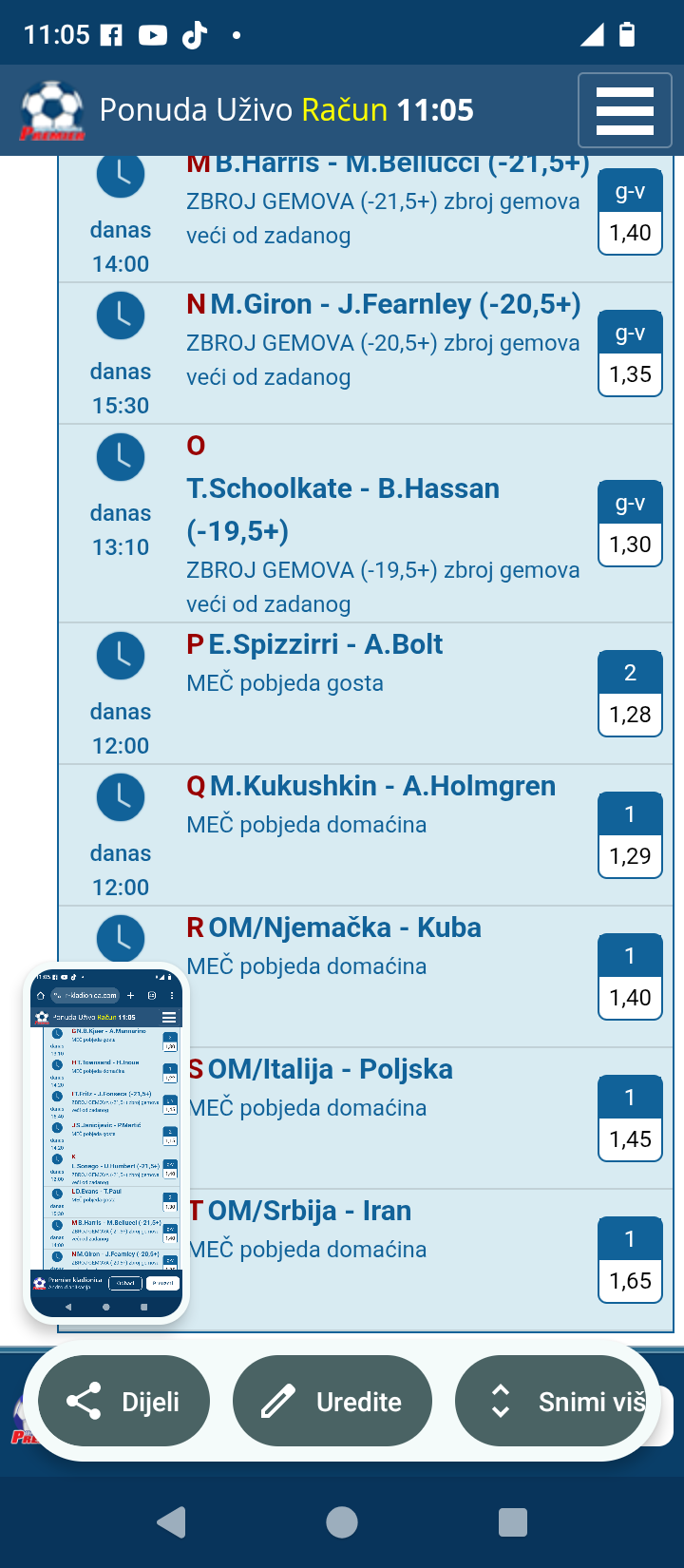Image resolution: width=684 pixels, height=1568 pixels.
Task: Go back with the system back button
Action: point(171,1522)
